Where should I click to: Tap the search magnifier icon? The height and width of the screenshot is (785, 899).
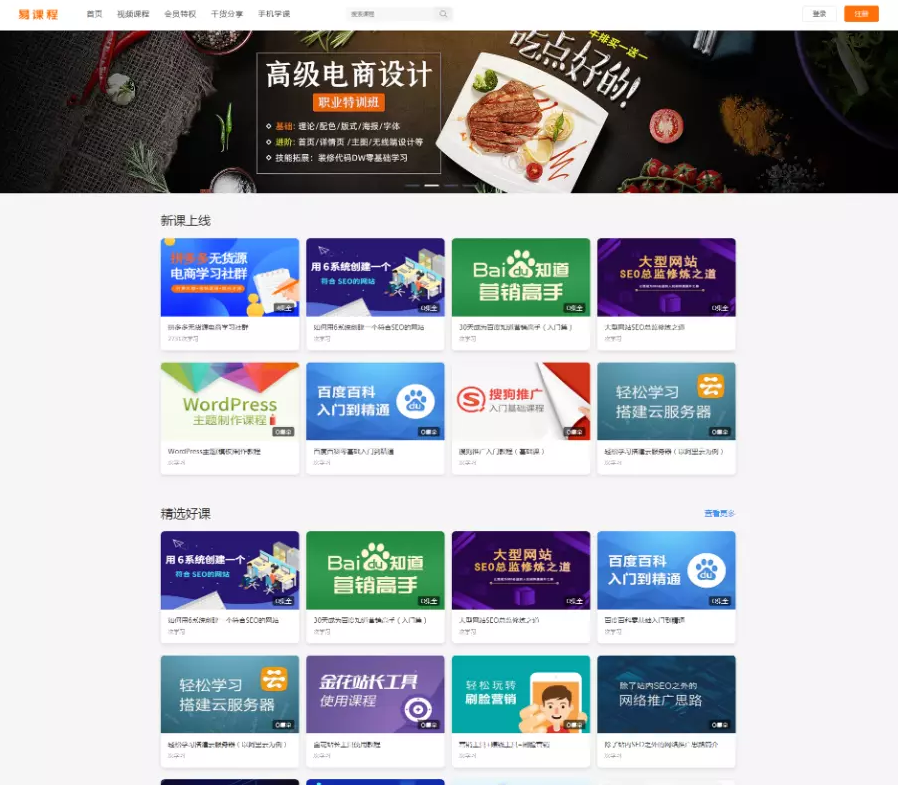click(x=443, y=14)
